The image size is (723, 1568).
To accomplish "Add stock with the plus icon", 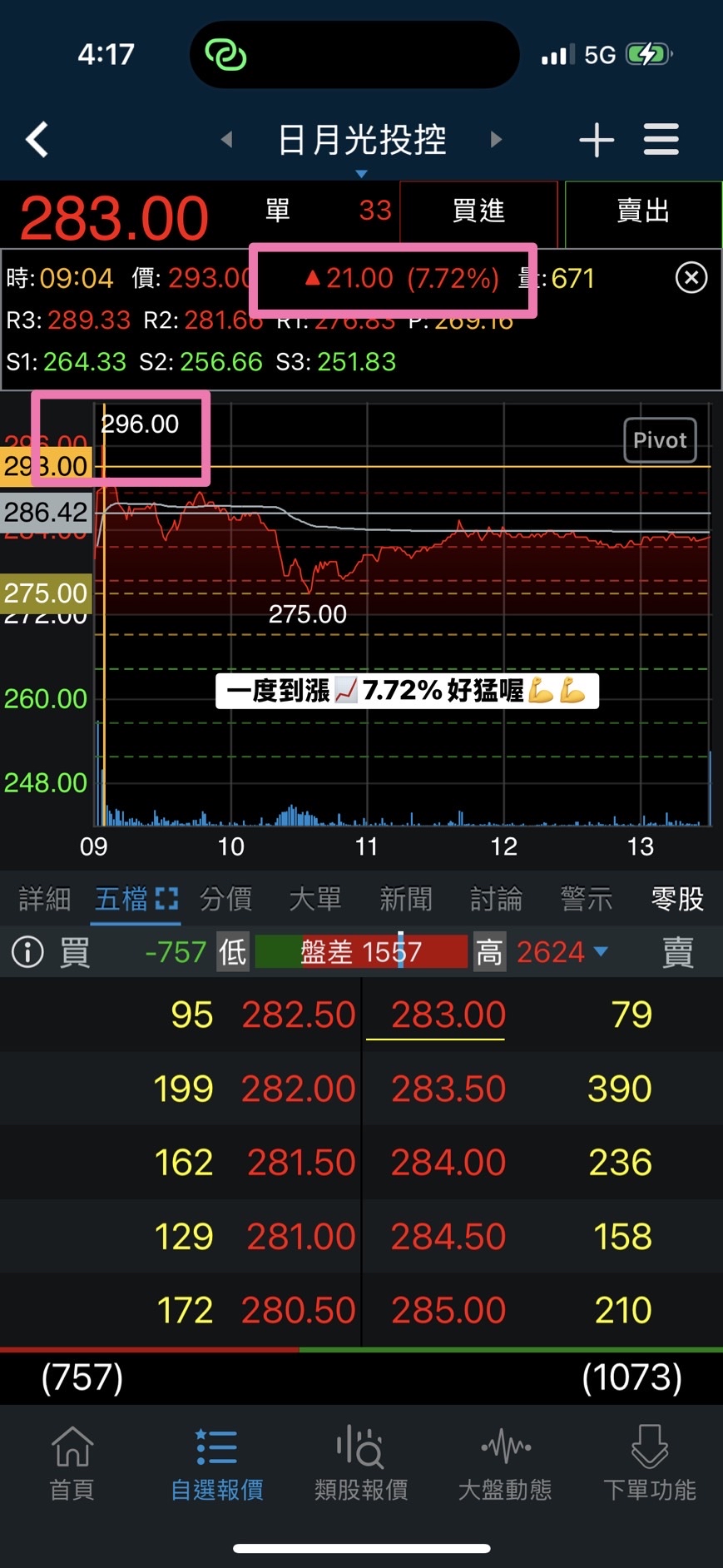I will pyautogui.click(x=597, y=139).
